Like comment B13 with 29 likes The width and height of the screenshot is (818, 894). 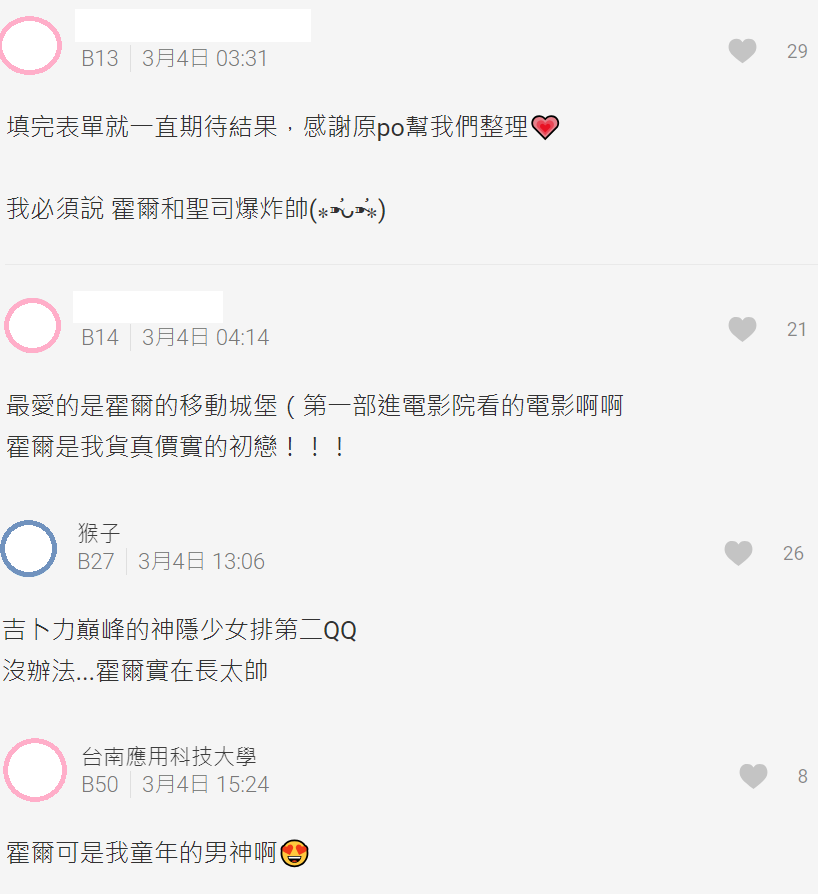(742, 51)
